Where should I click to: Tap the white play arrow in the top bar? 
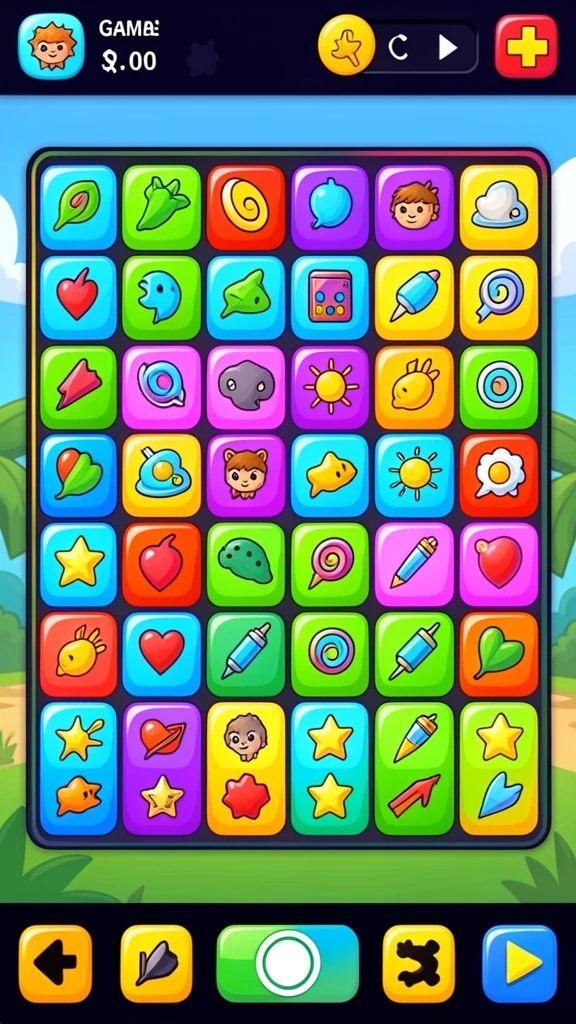447,47
